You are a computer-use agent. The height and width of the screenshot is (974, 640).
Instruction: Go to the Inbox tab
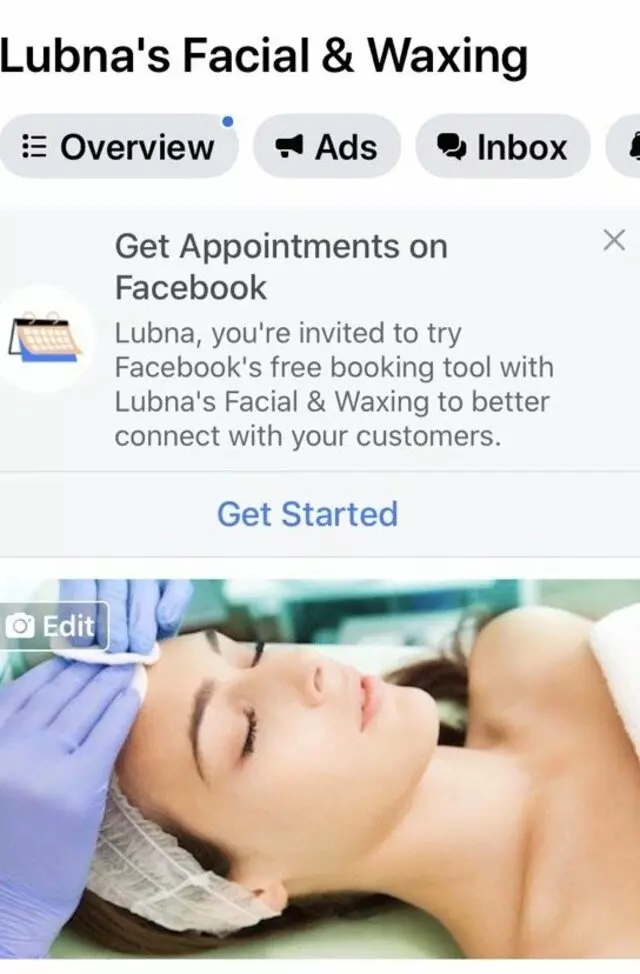pyautogui.click(x=503, y=147)
